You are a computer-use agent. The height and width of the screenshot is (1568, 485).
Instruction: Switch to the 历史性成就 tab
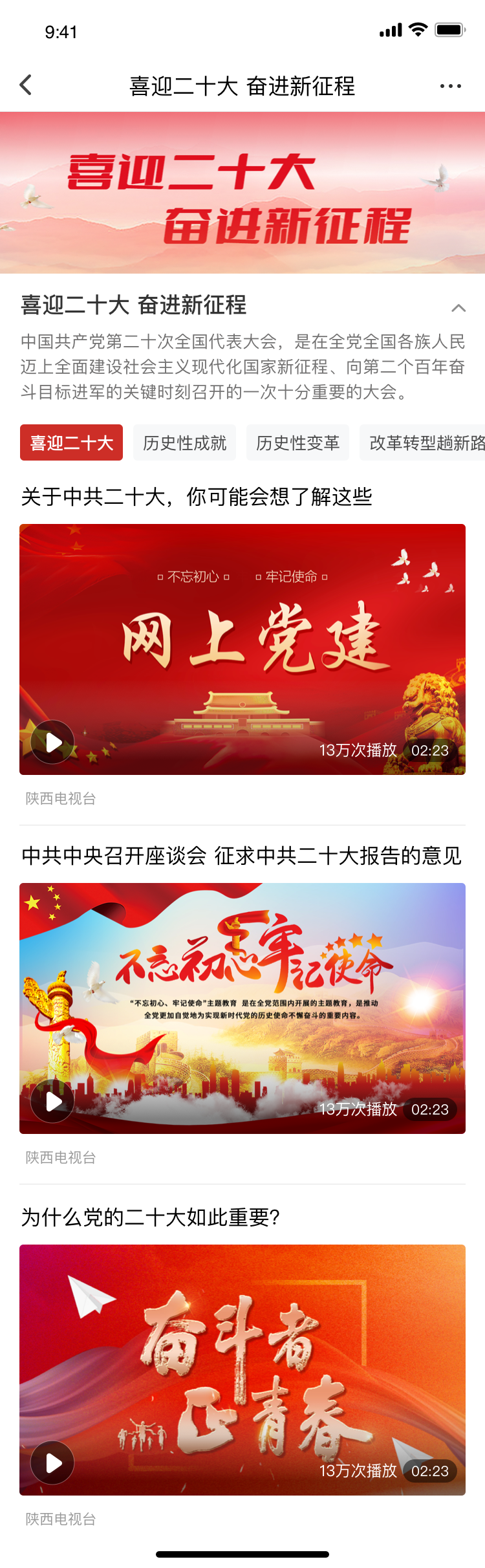click(x=184, y=442)
